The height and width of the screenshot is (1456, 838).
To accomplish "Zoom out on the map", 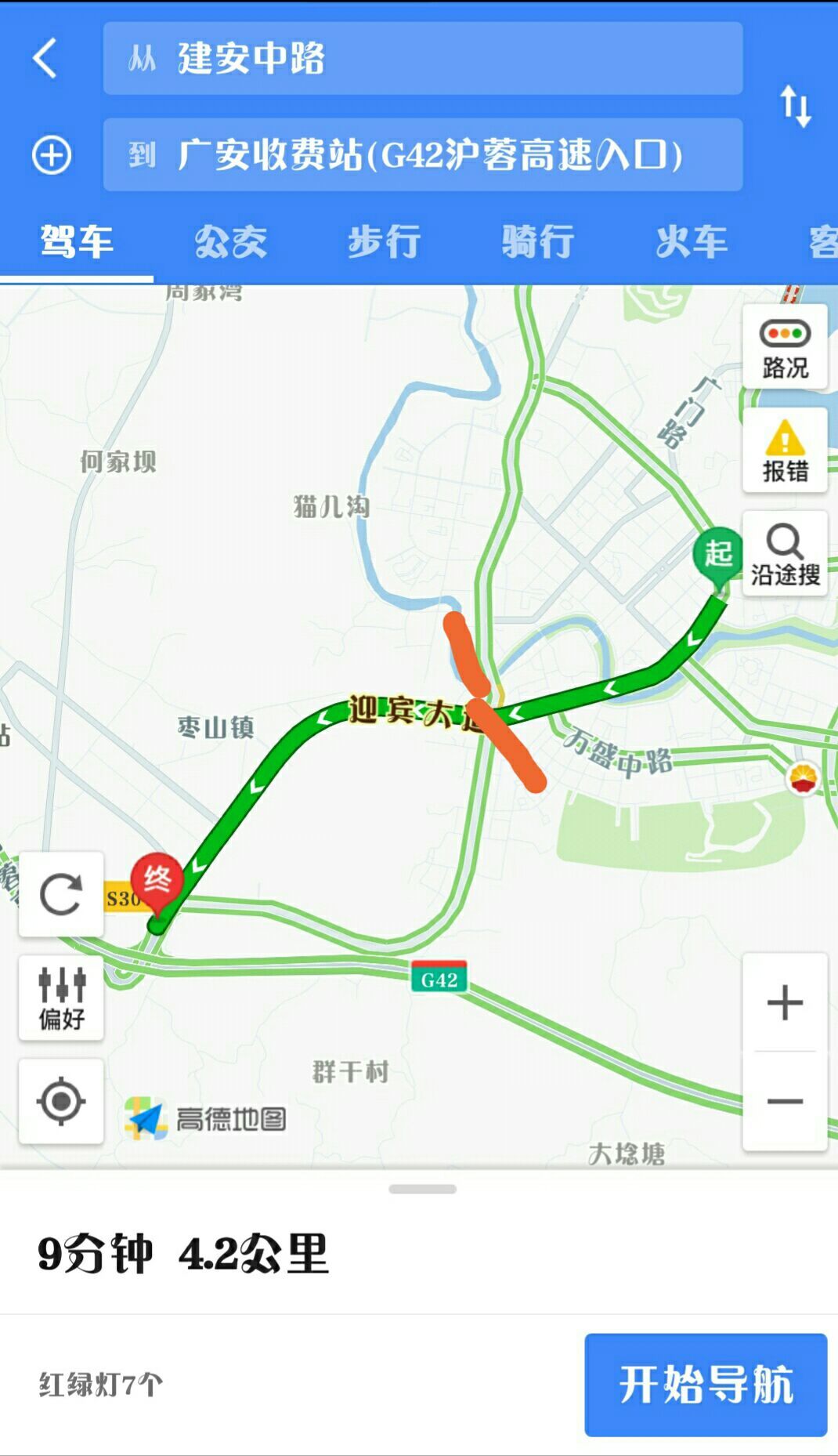I will point(785,1101).
